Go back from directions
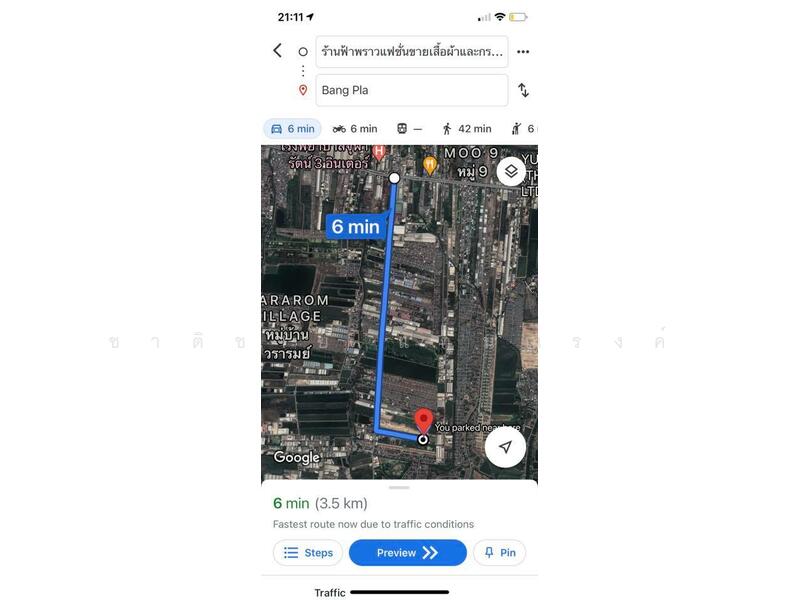Viewport: 800px width, 600px height. click(278, 51)
